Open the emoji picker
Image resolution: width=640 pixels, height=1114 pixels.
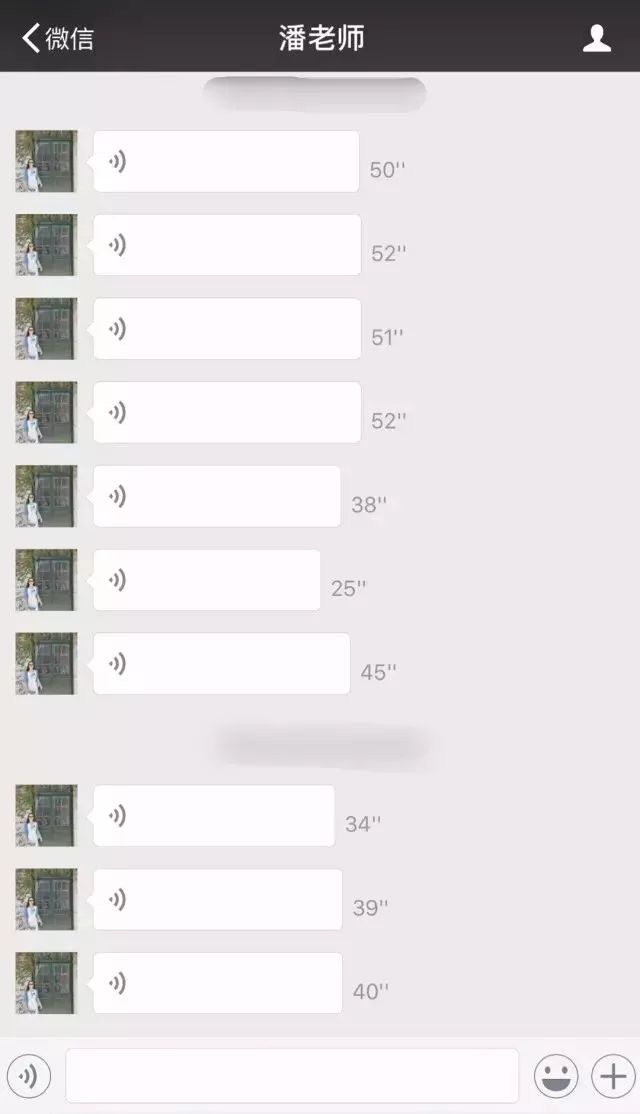(556, 1076)
